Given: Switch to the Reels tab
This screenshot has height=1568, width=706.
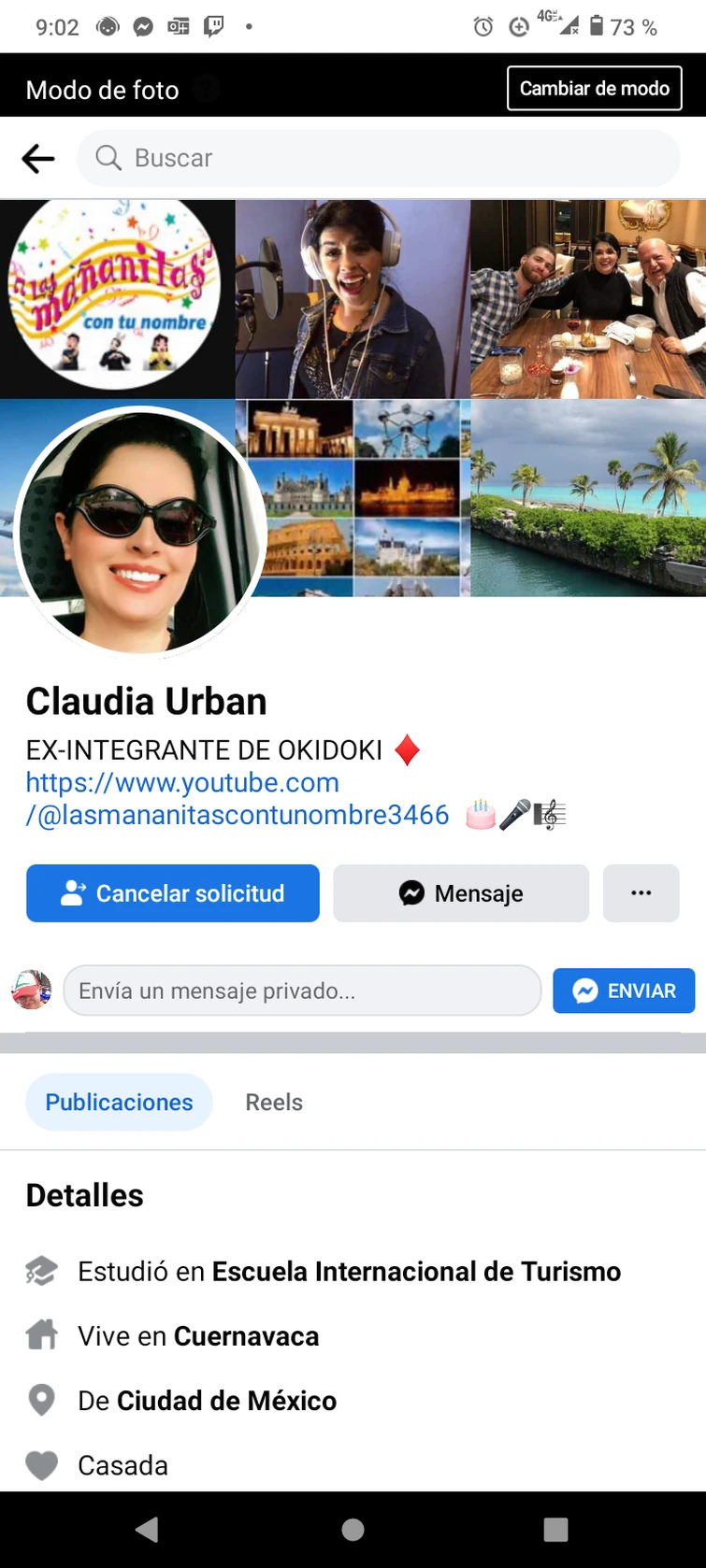Looking at the screenshot, I should coord(273,1102).
